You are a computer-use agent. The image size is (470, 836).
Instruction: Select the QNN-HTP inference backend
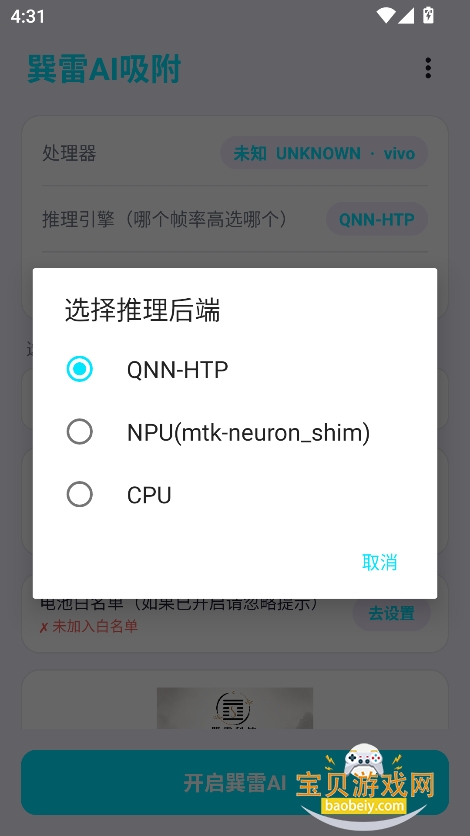(234, 369)
